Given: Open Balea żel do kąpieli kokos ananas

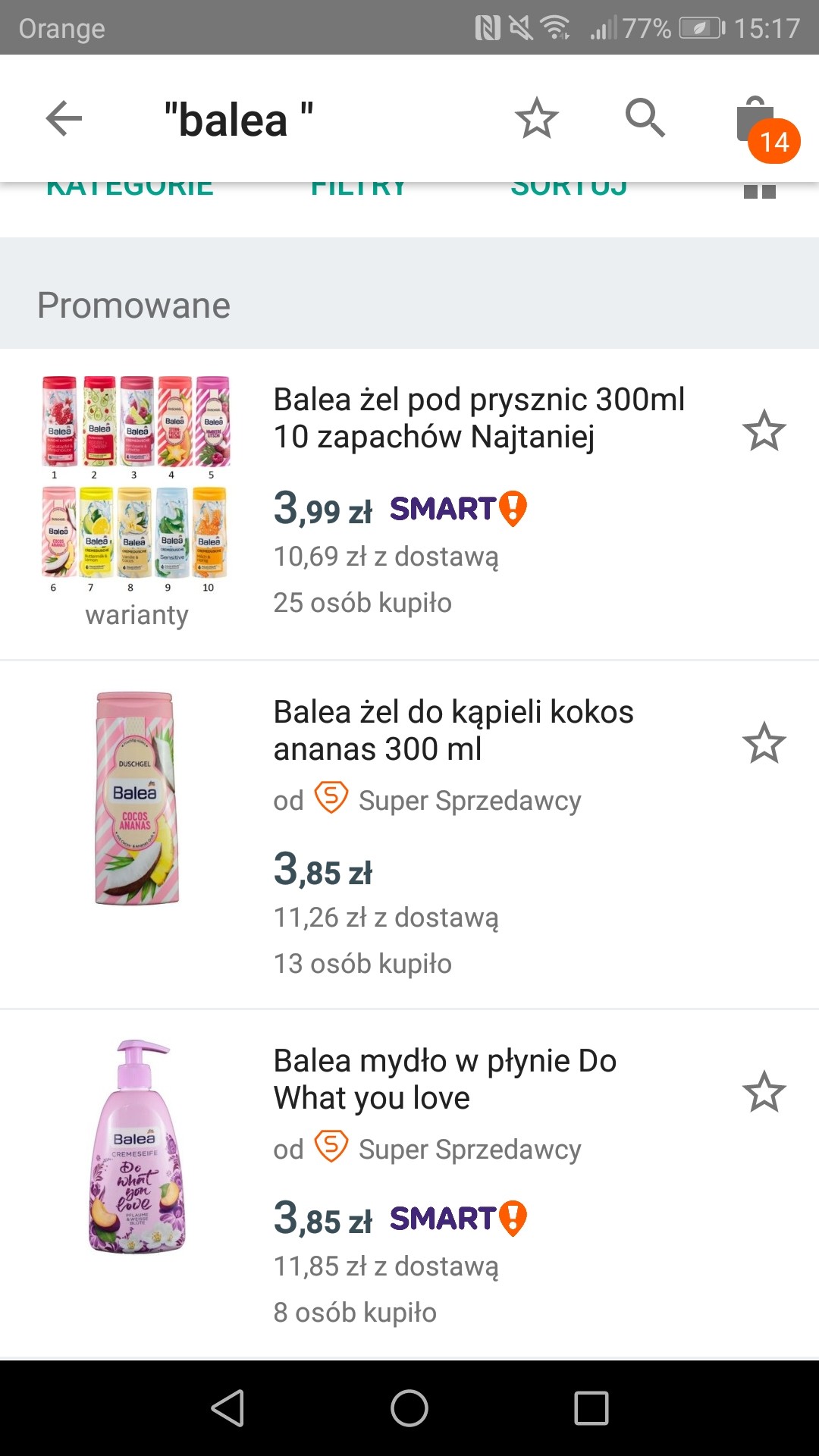Looking at the screenshot, I should (453, 730).
